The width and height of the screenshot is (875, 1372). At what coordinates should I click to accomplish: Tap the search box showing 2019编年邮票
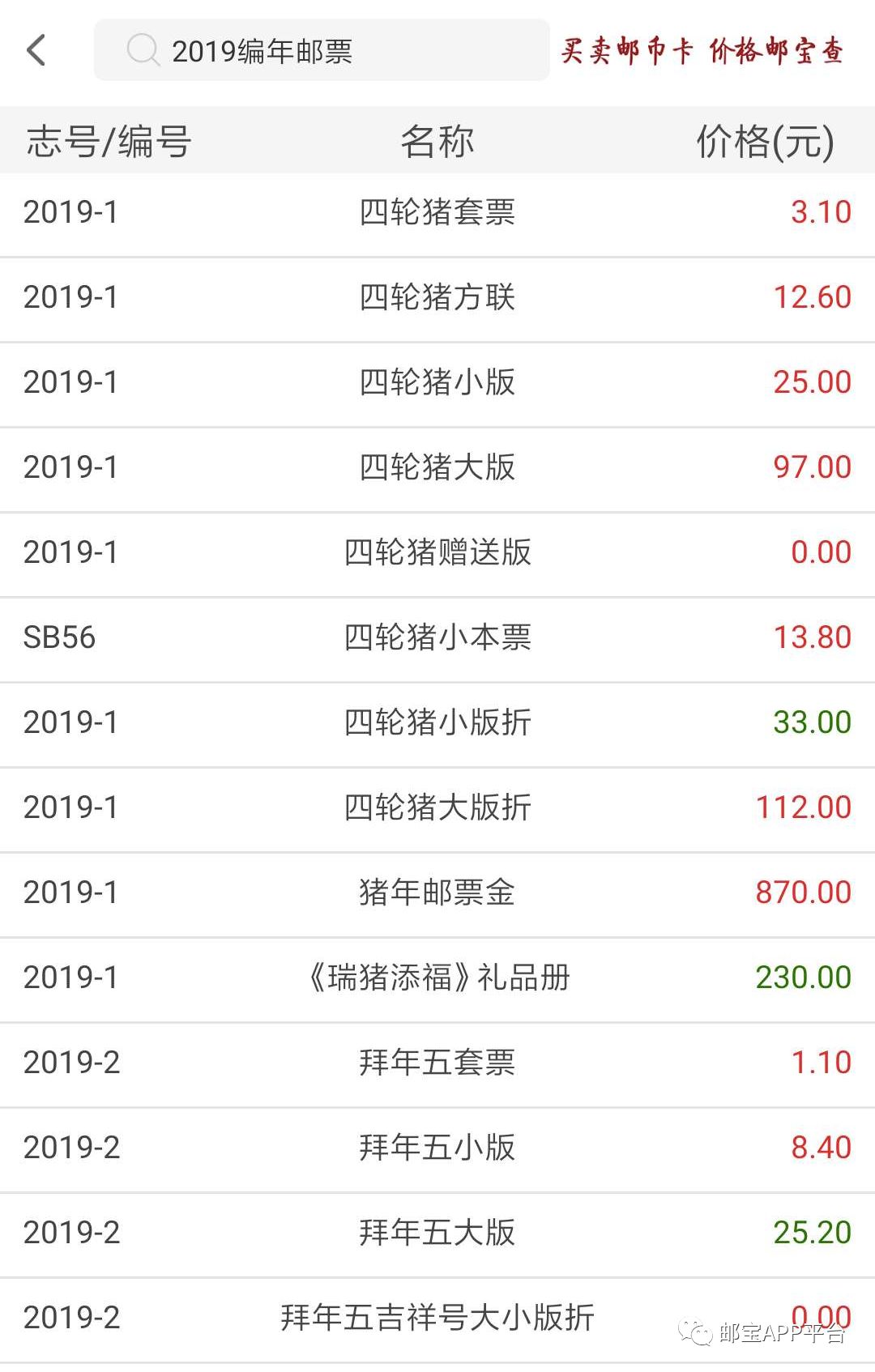point(321,50)
